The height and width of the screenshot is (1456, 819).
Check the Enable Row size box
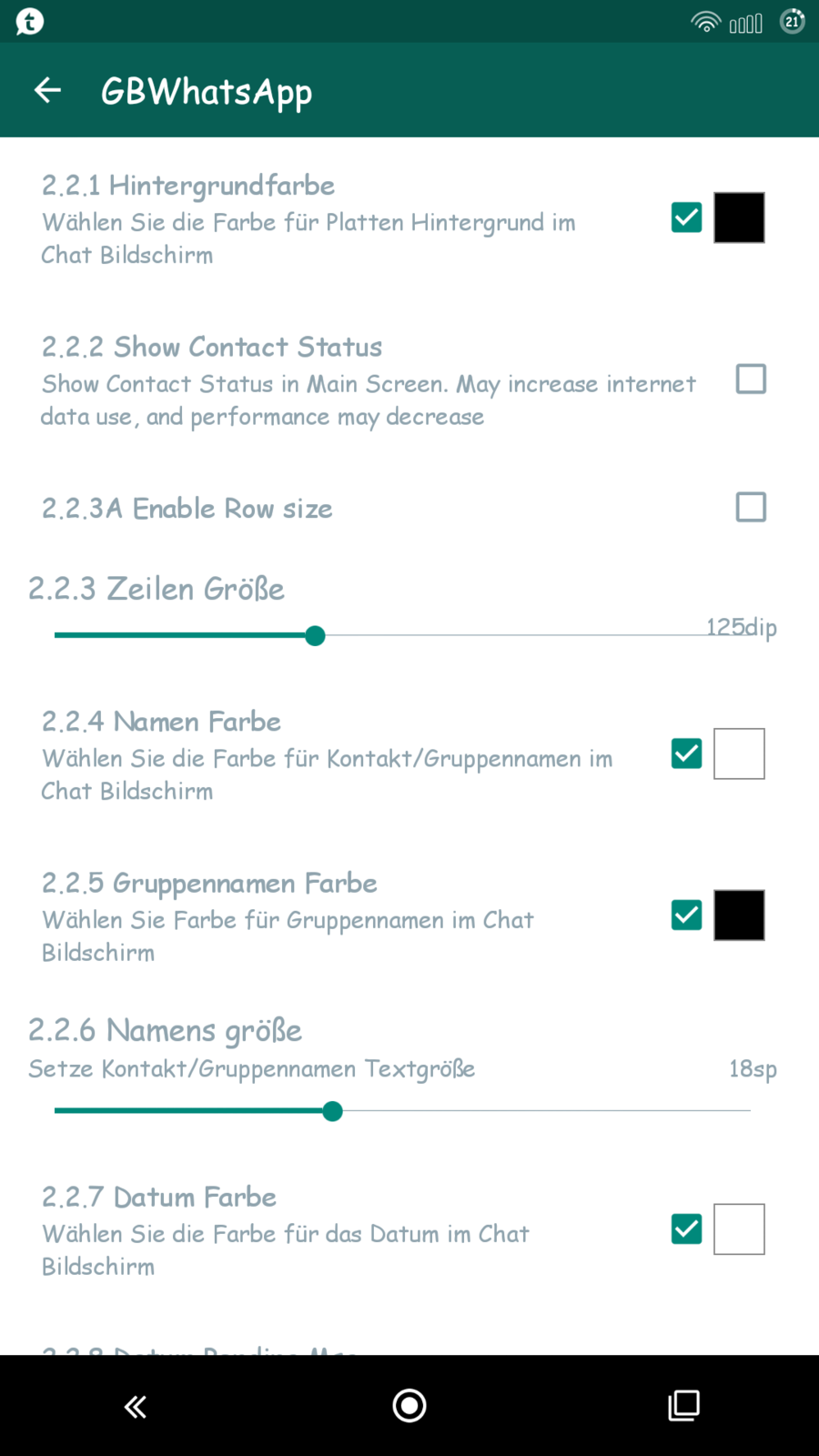(751, 507)
